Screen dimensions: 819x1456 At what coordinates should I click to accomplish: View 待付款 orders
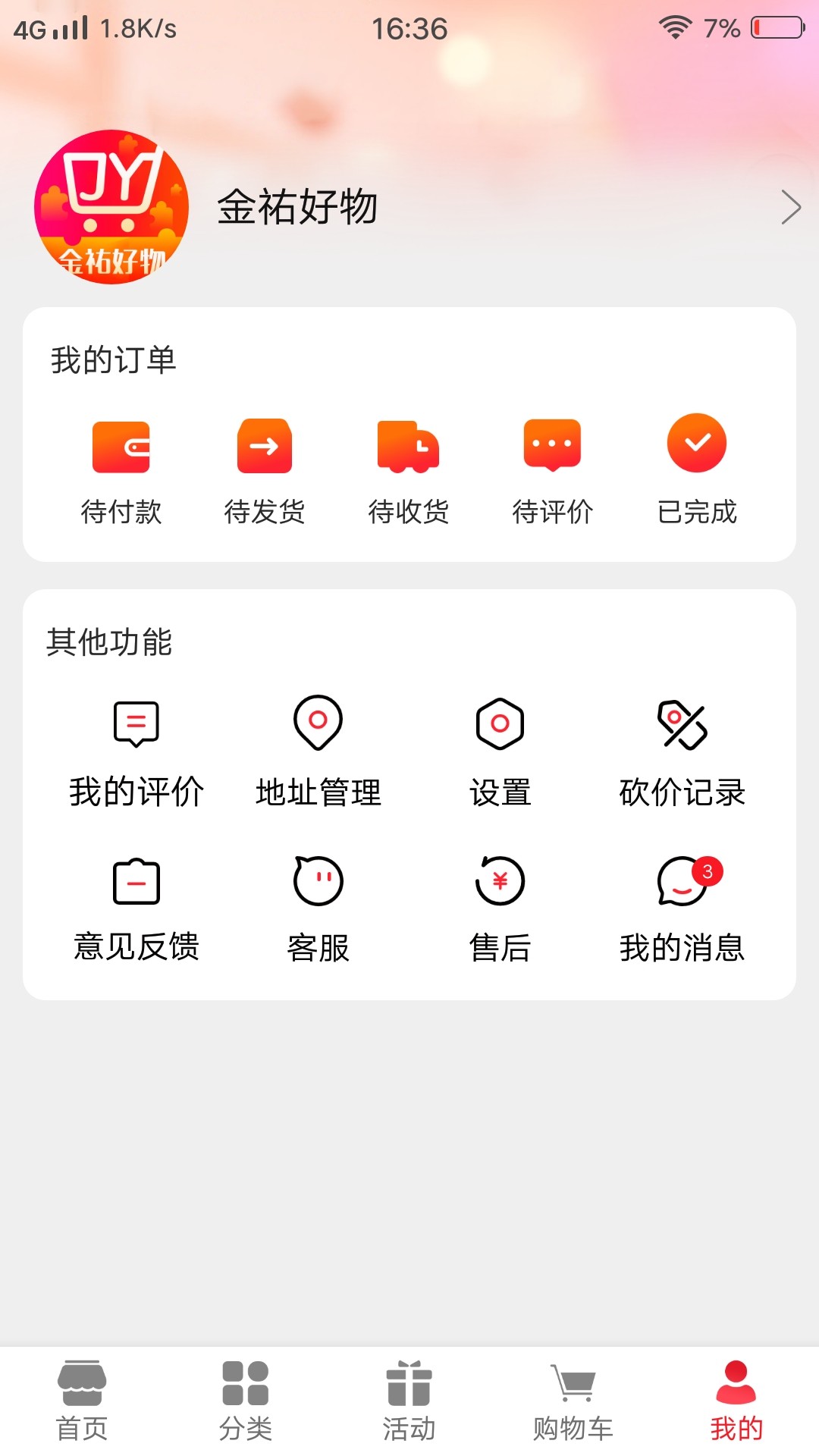coord(121,470)
